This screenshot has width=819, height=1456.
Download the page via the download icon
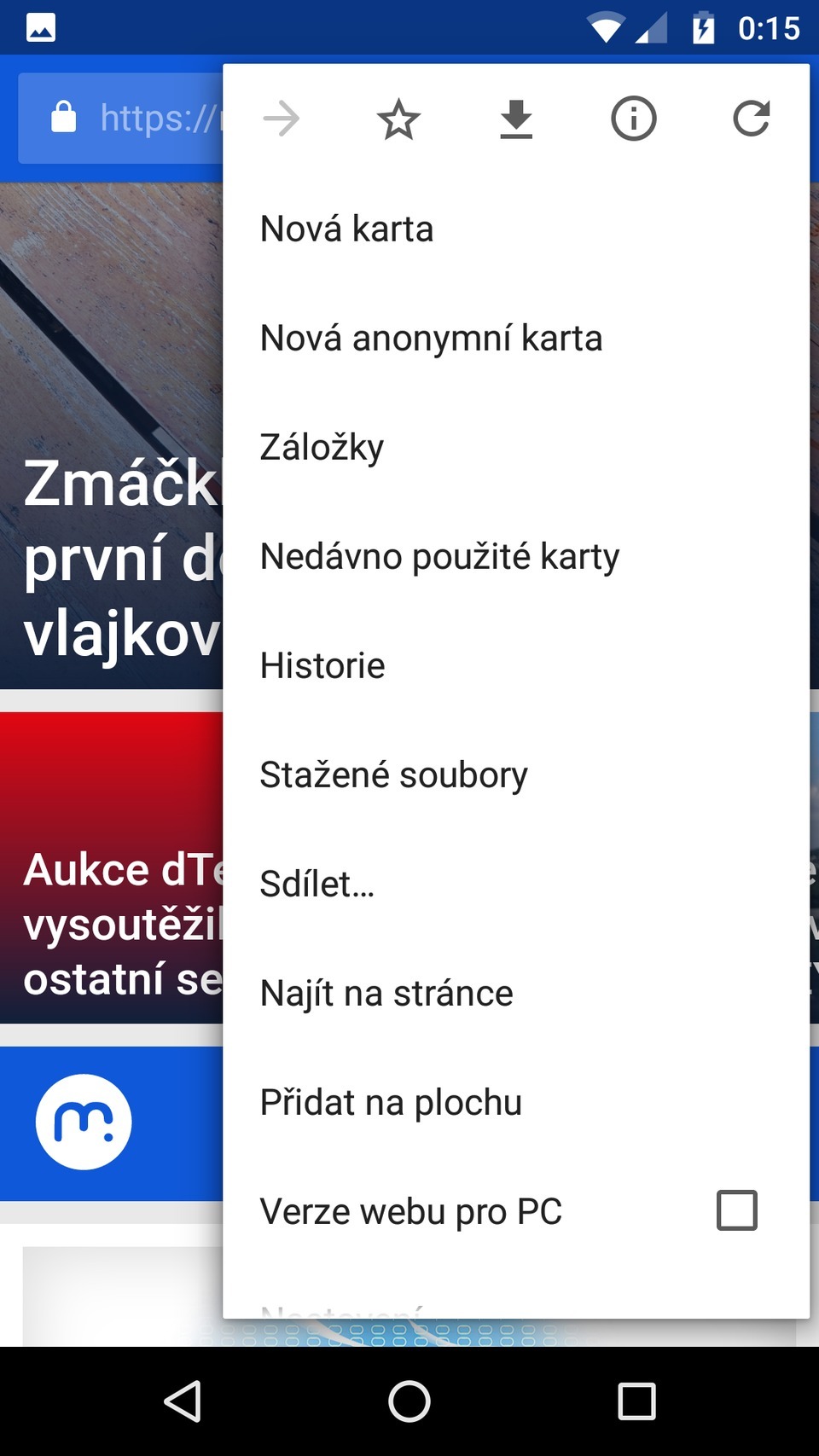pos(515,119)
